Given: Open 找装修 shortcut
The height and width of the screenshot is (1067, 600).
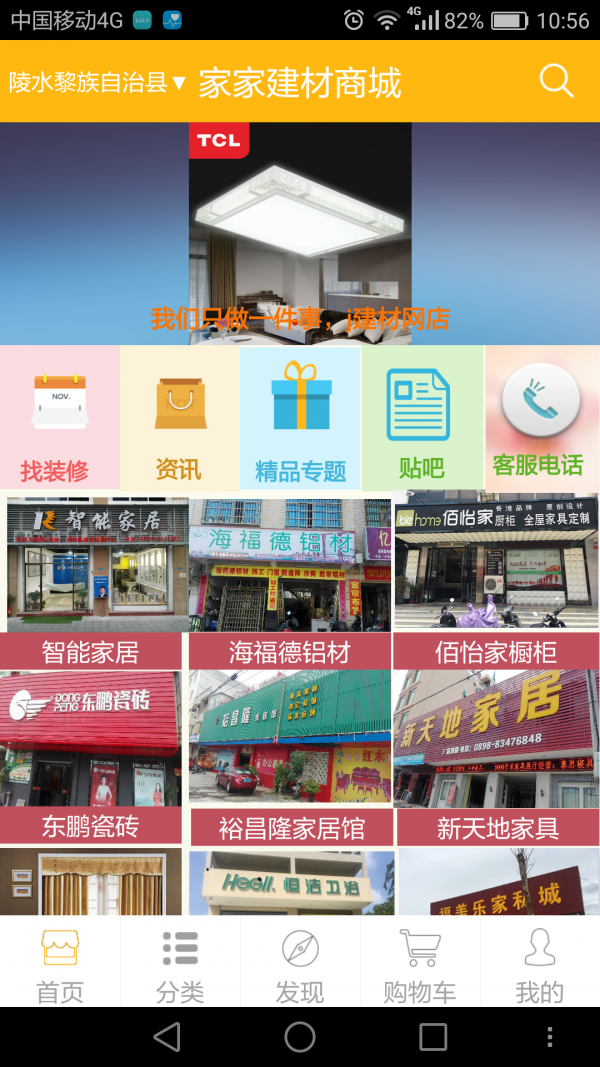Looking at the screenshot, I should pos(58,418).
